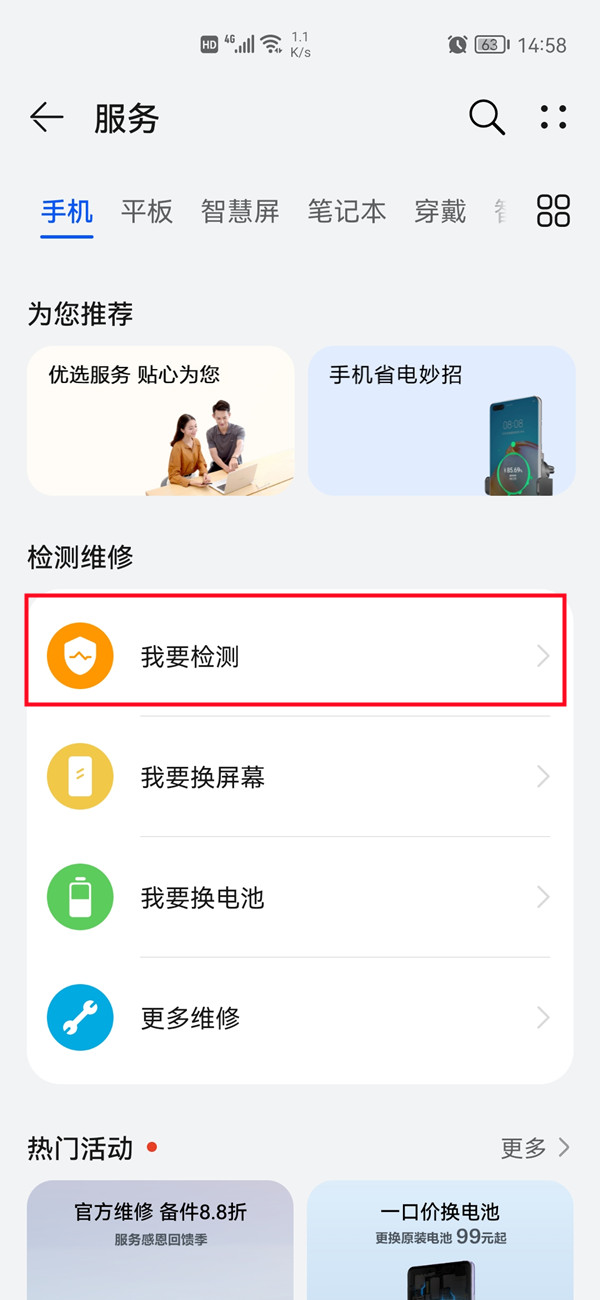Switch to the 智慧屏 tab
The width and height of the screenshot is (600, 1300).
coord(240,212)
